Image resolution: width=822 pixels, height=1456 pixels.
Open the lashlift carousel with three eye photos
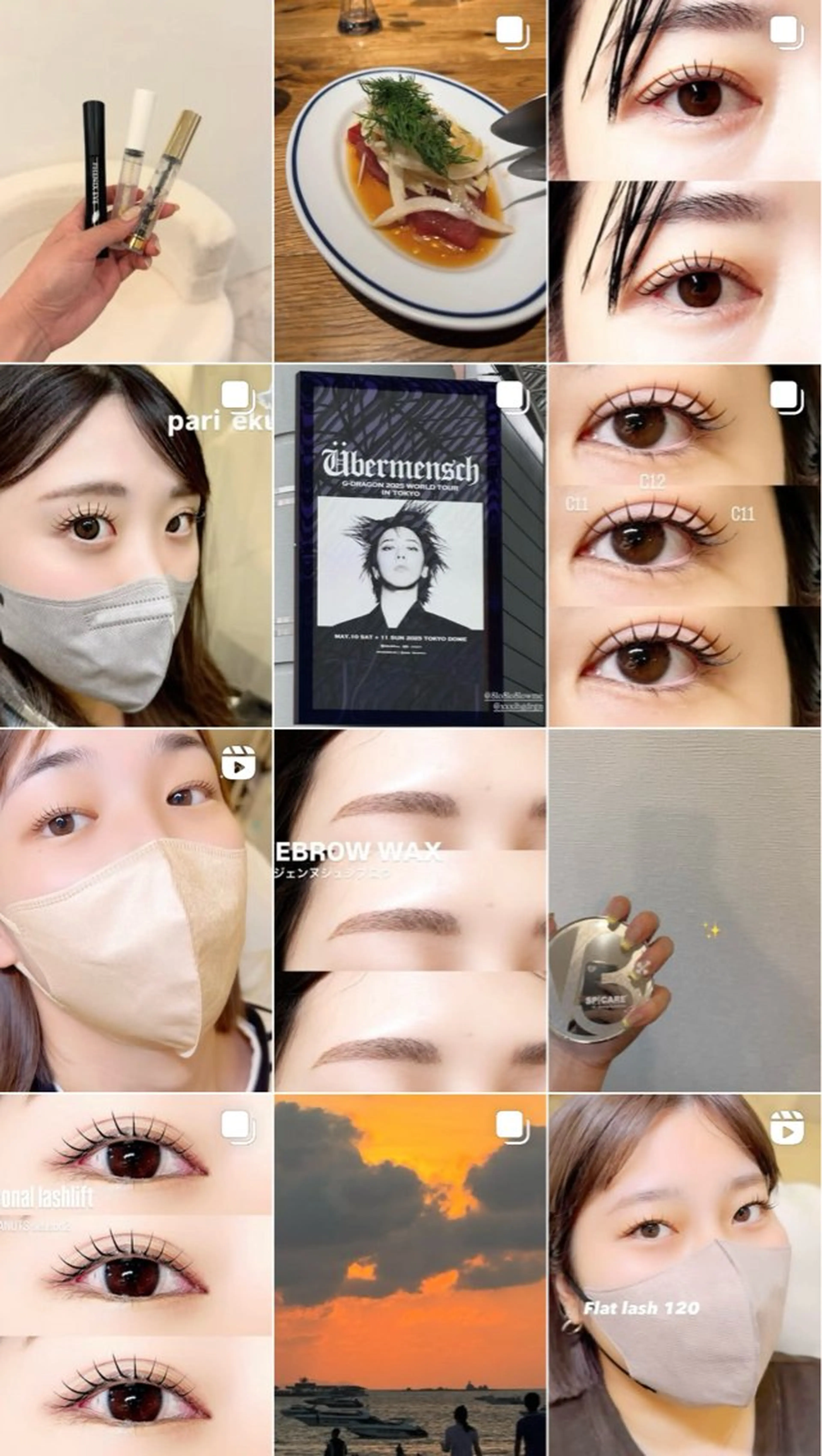[136, 1275]
